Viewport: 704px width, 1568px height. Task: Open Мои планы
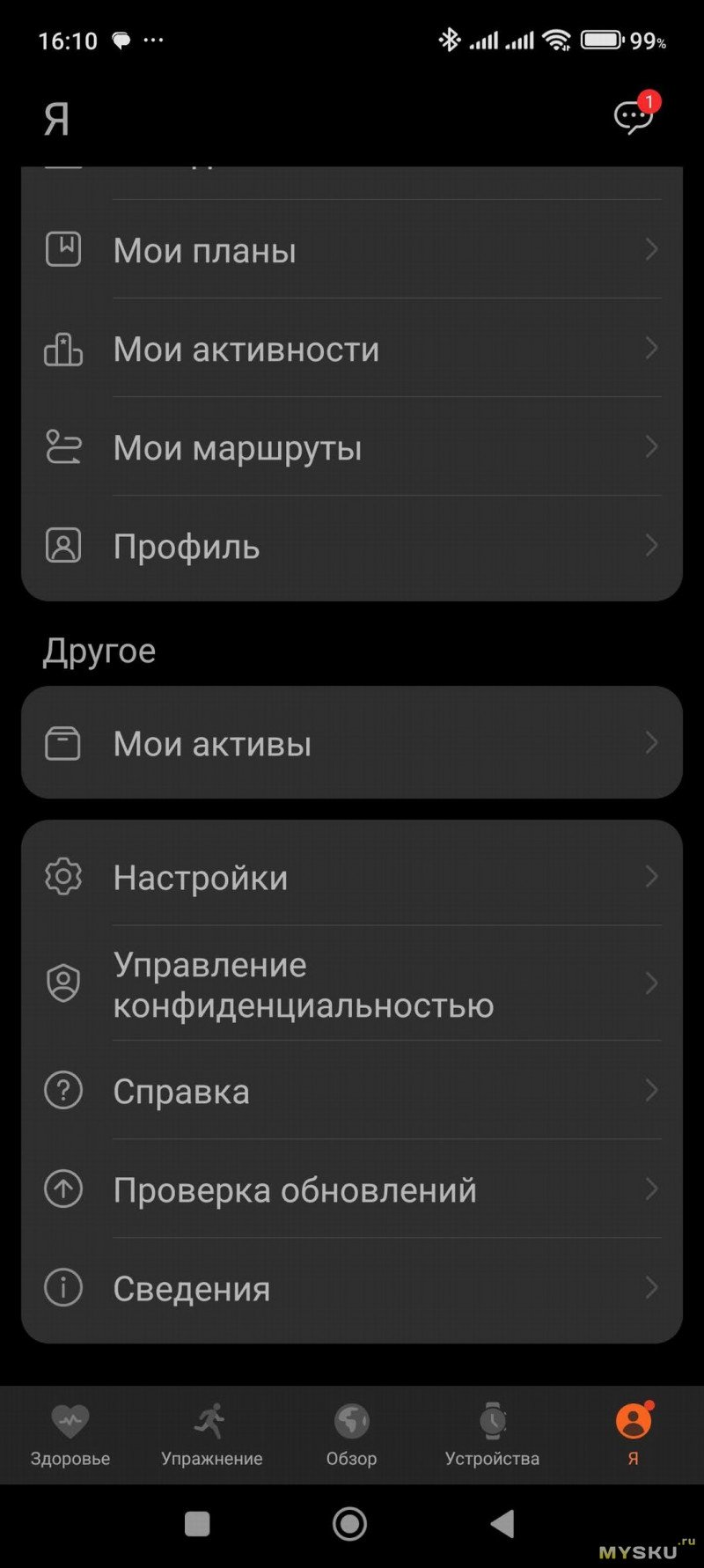pyautogui.click(x=352, y=251)
